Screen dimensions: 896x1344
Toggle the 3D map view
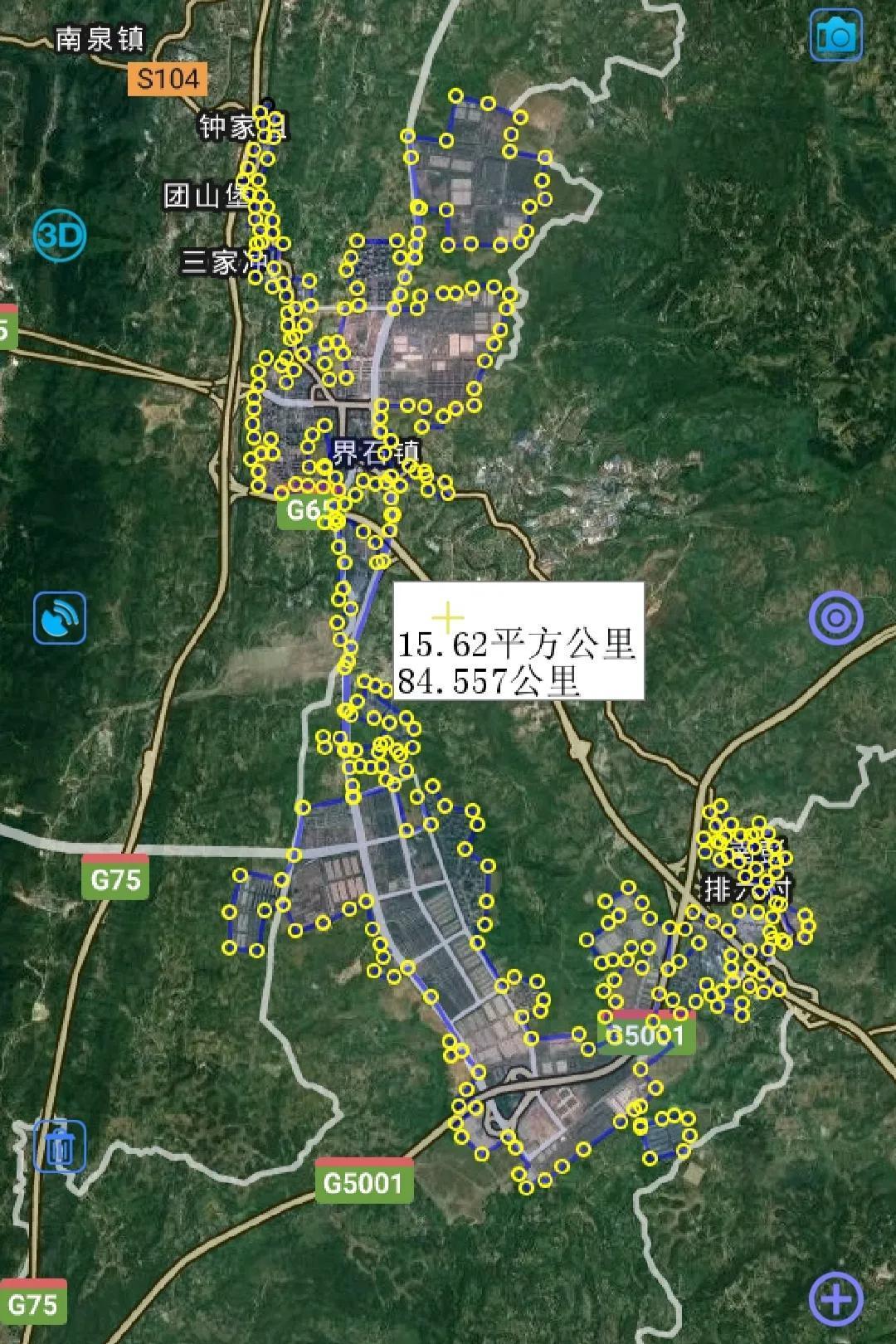pyautogui.click(x=62, y=235)
